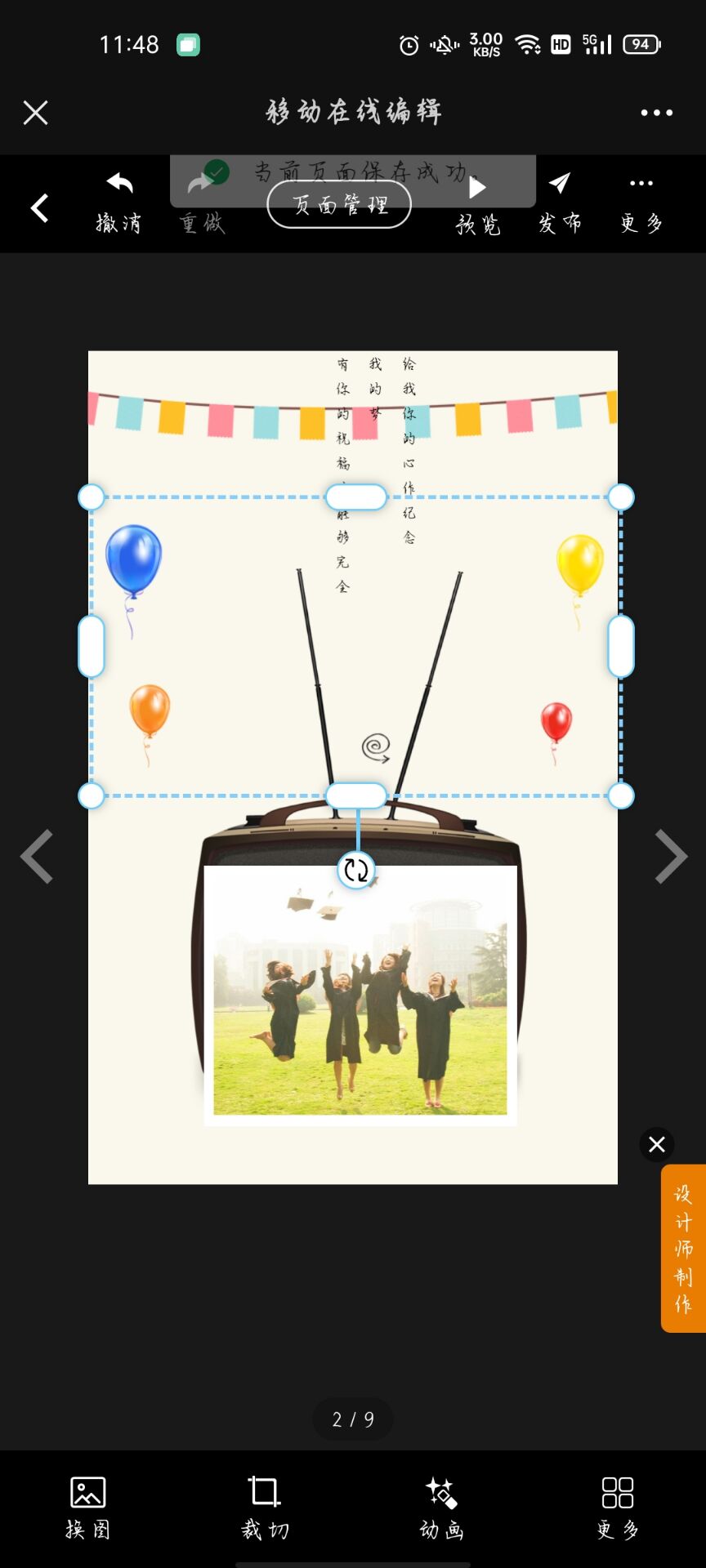Viewport: 706px width, 1568px height.
Task: Go back using the left chevron
Action: 39,208
